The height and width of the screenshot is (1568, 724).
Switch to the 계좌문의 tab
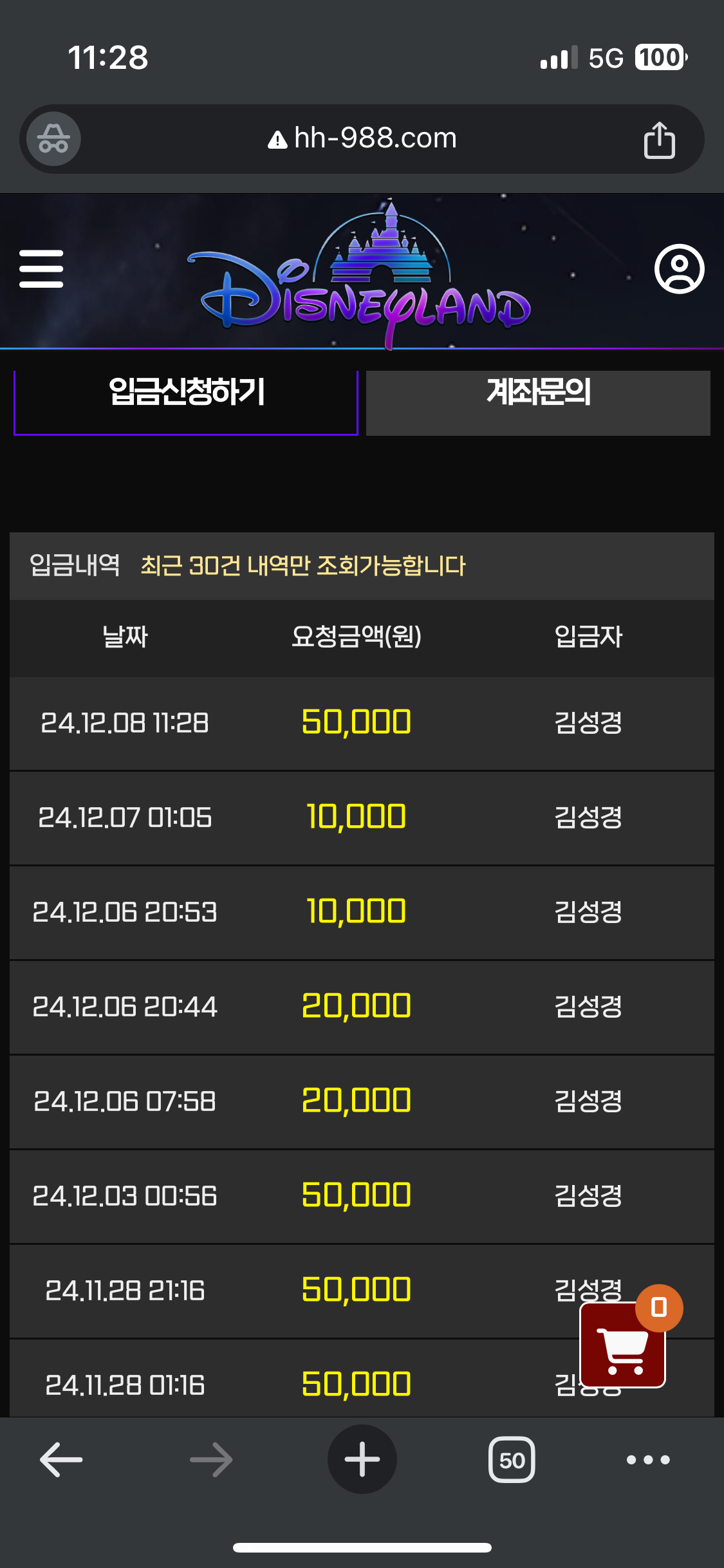[538, 402]
